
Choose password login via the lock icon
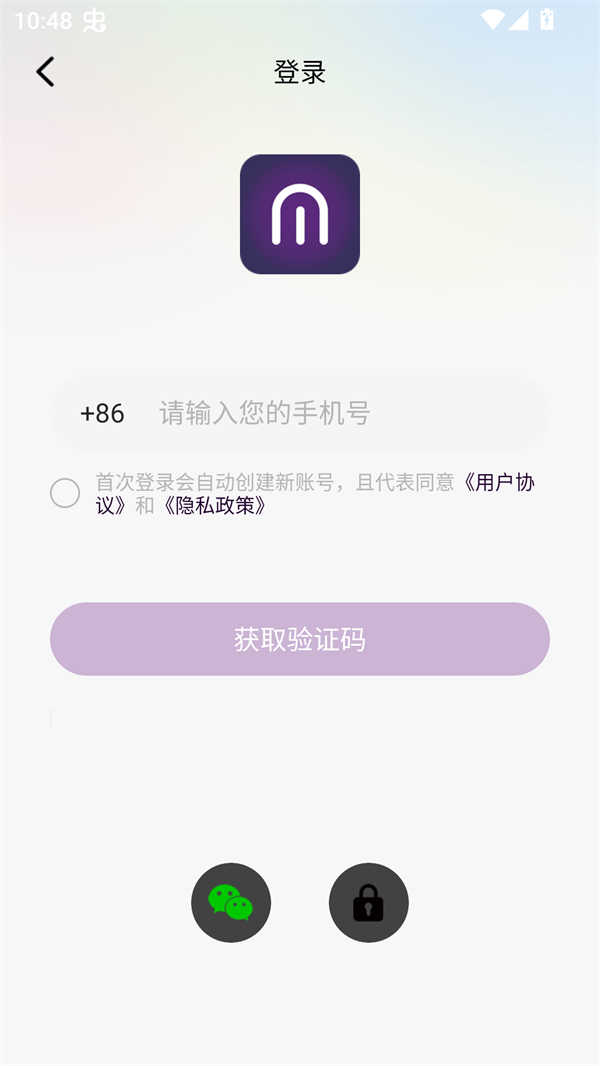369,903
